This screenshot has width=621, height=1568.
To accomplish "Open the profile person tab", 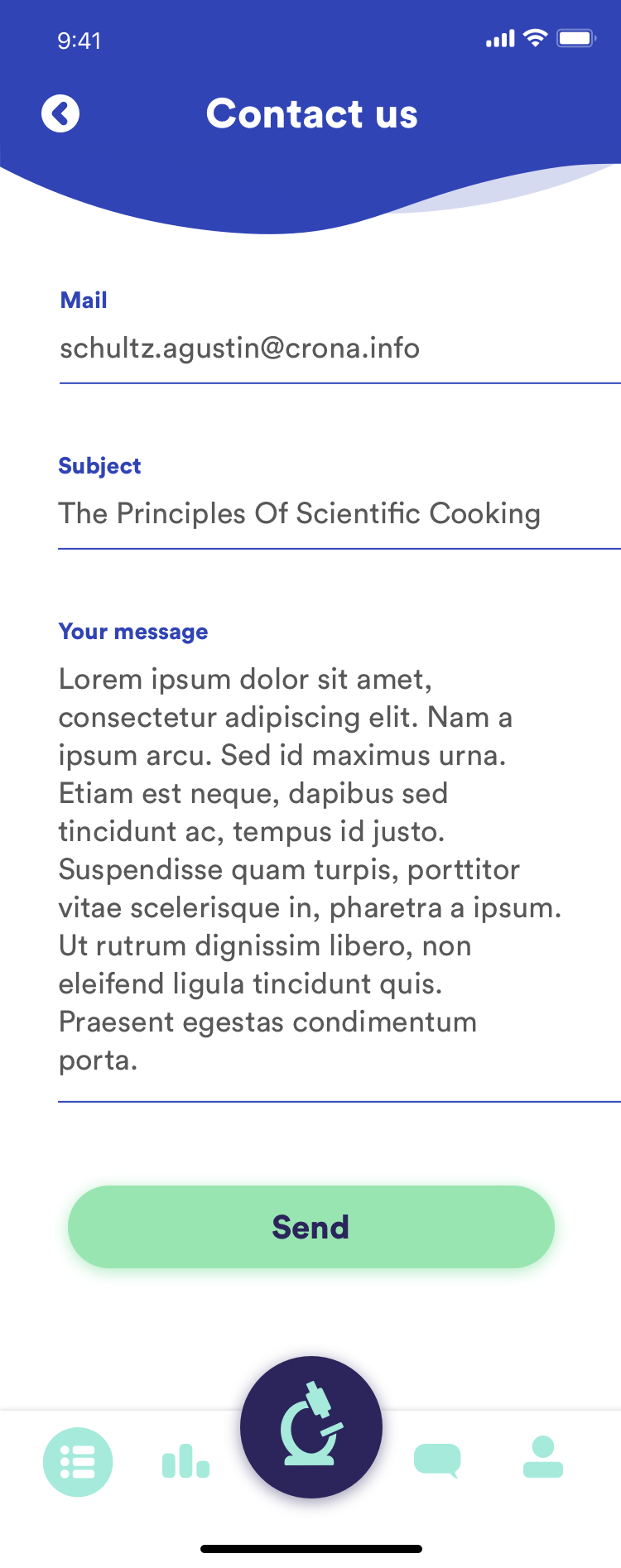I will tap(543, 1459).
